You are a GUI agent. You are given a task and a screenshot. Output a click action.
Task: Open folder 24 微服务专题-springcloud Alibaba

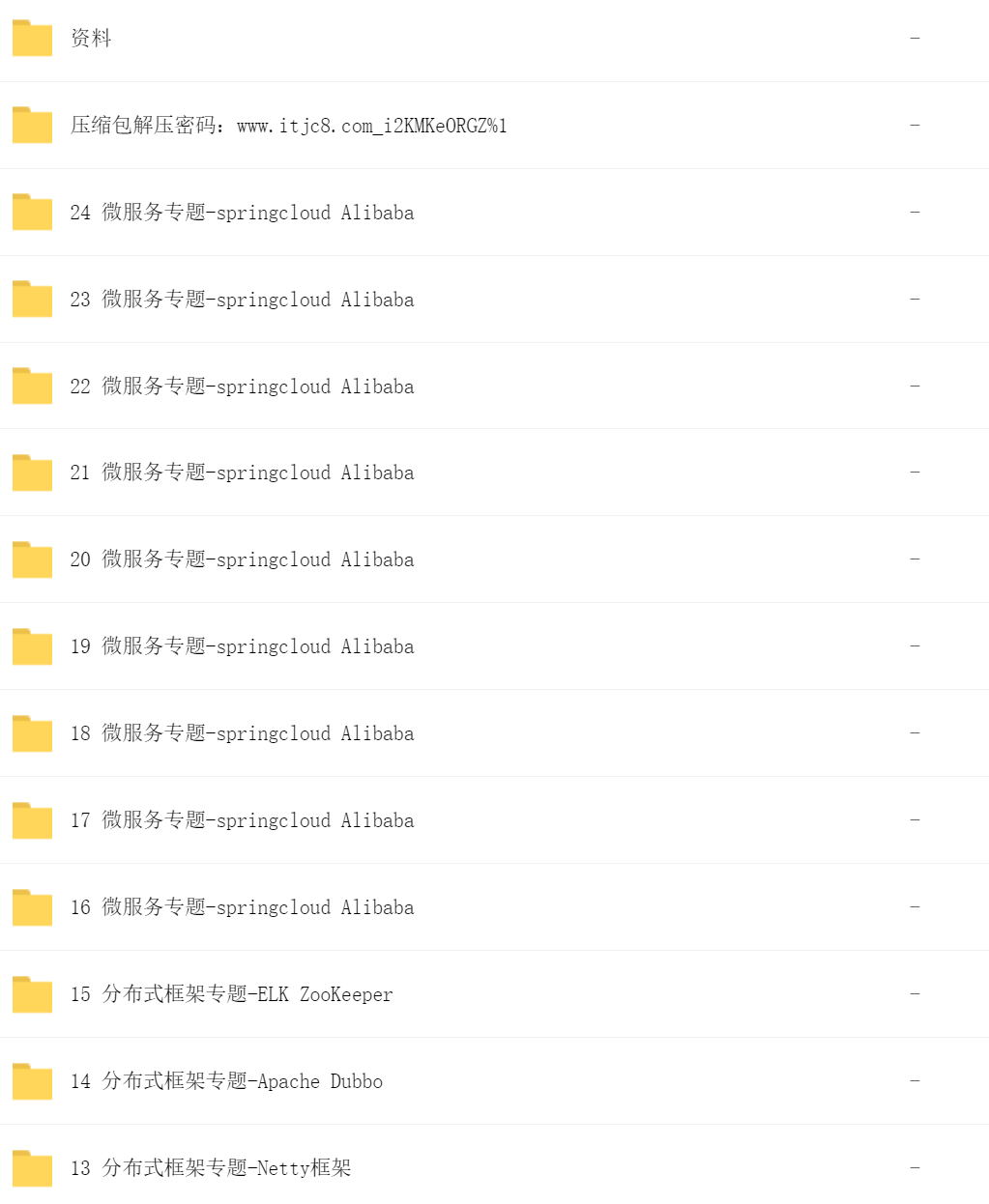[242, 213]
